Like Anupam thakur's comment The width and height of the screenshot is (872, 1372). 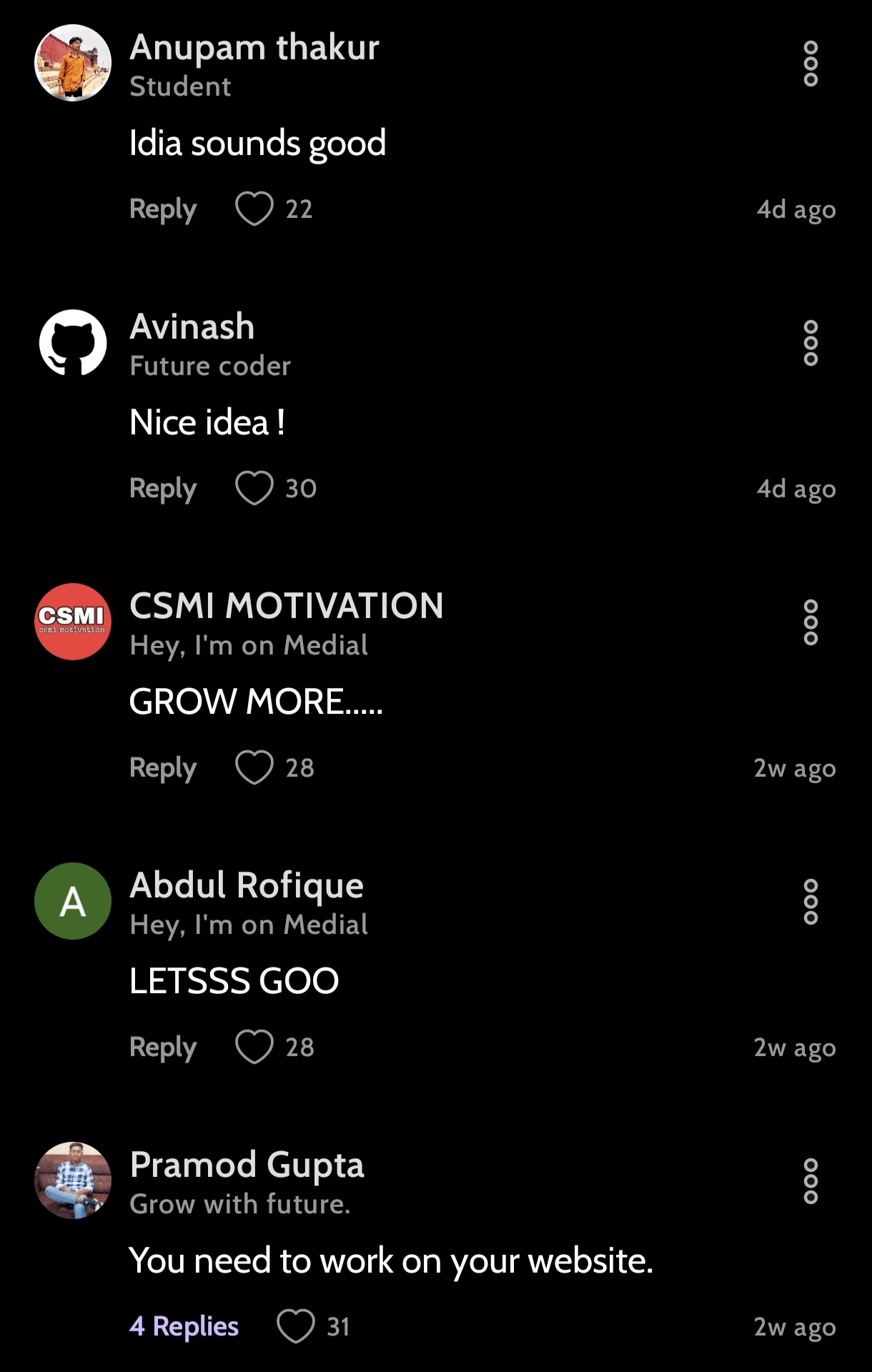coord(254,209)
